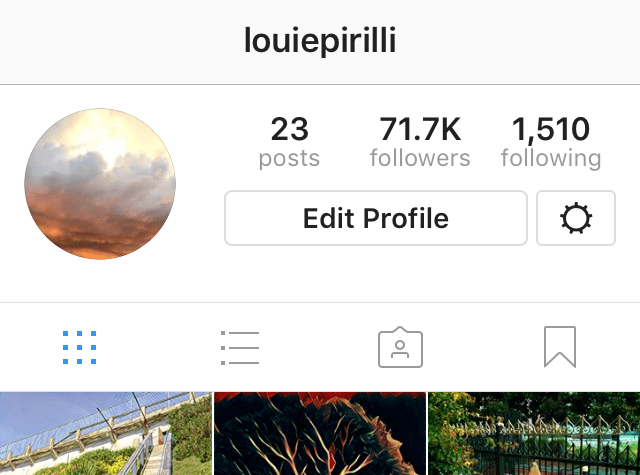
Task: Switch to the grid view tab
Action: coord(80,347)
